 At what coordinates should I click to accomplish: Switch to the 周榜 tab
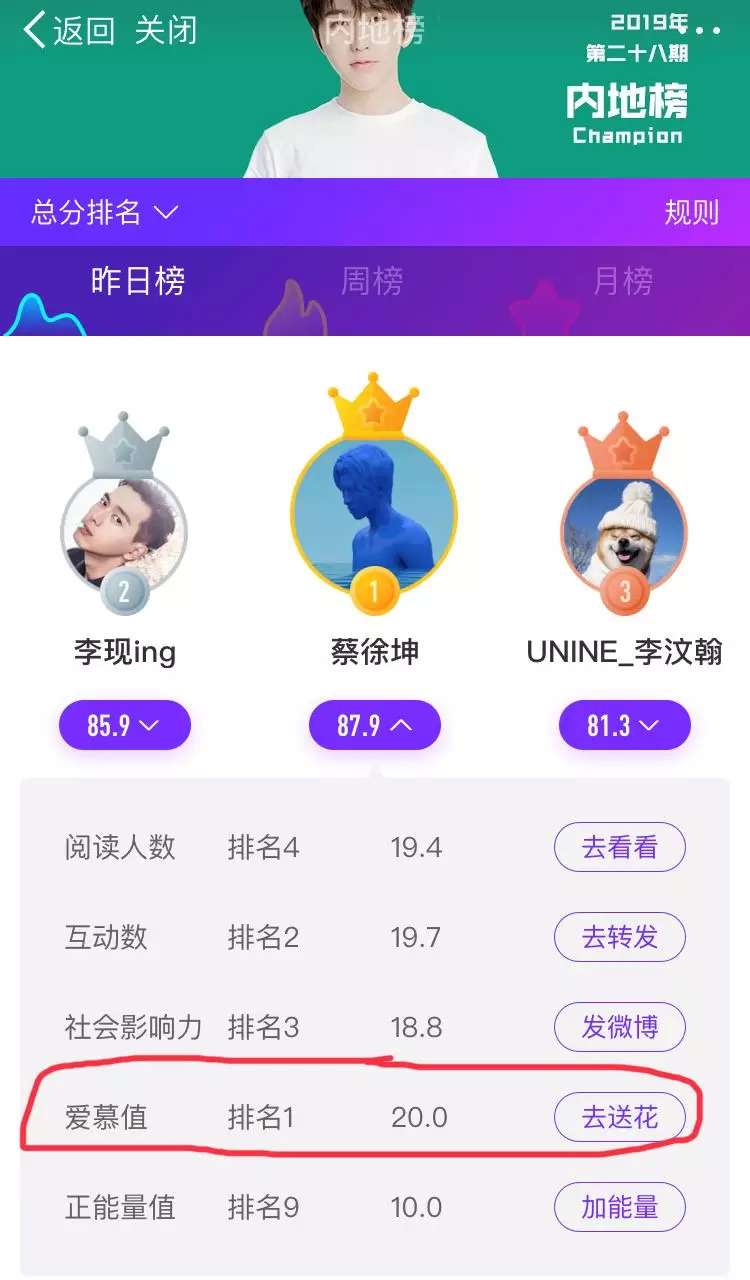coord(372,282)
